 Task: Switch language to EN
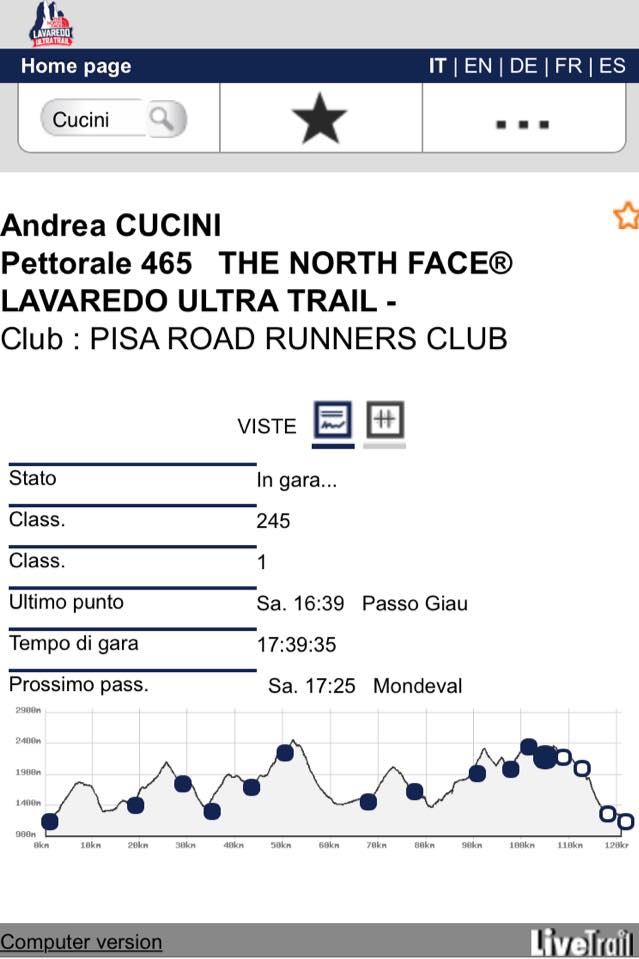click(478, 66)
